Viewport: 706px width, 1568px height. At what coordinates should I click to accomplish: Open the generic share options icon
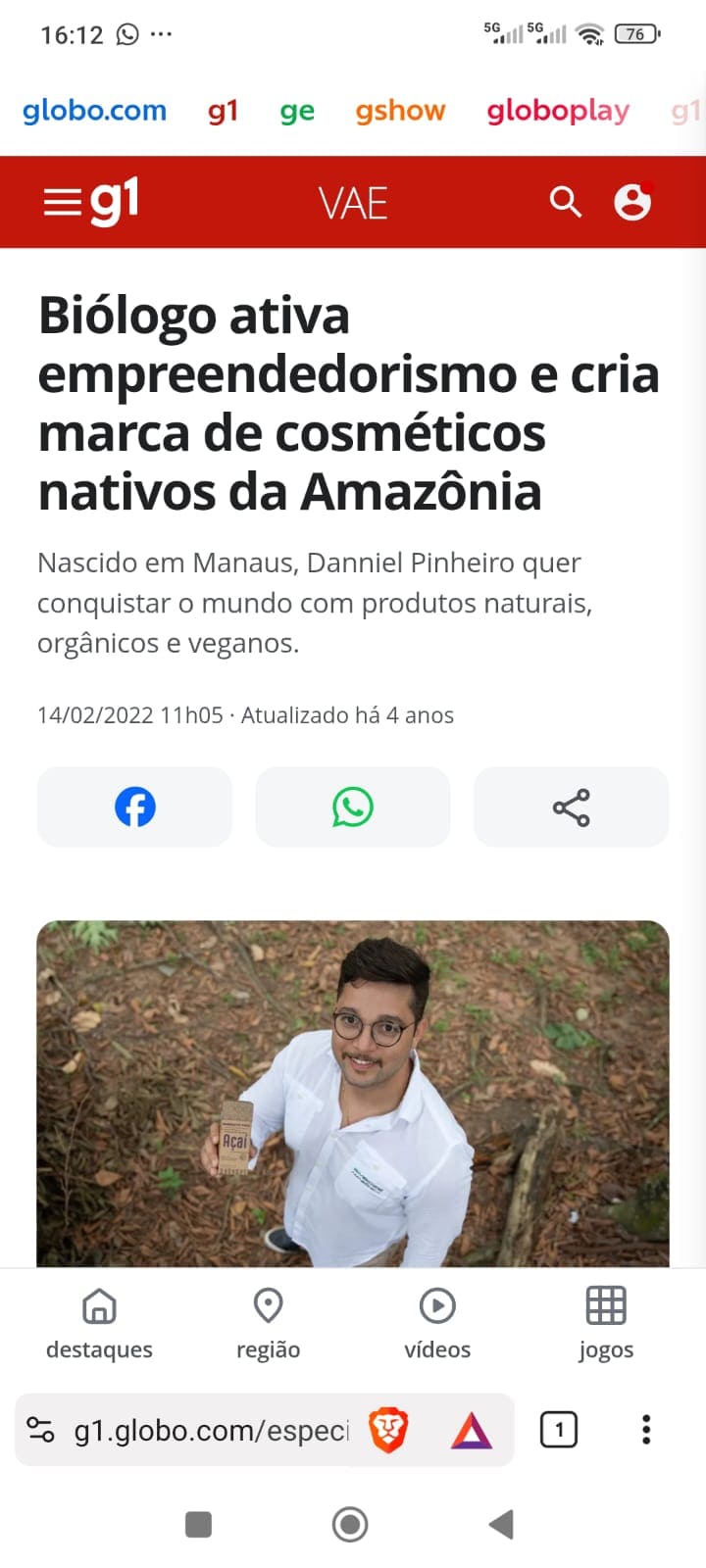click(572, 807)
